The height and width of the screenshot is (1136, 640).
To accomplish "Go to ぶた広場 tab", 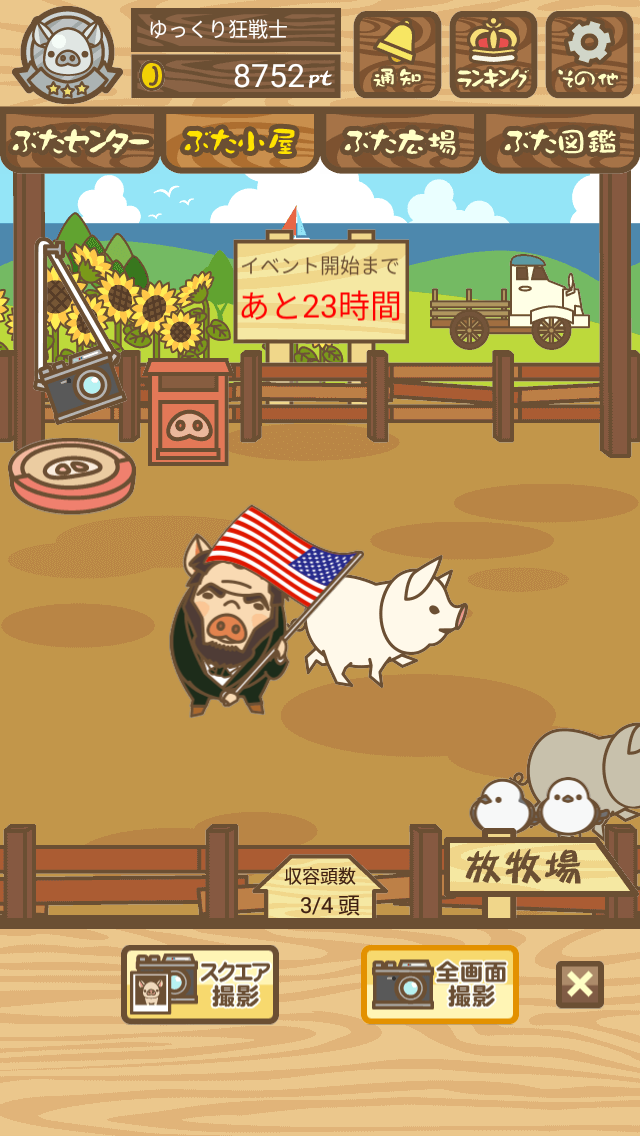I will [x=400, y=141].
